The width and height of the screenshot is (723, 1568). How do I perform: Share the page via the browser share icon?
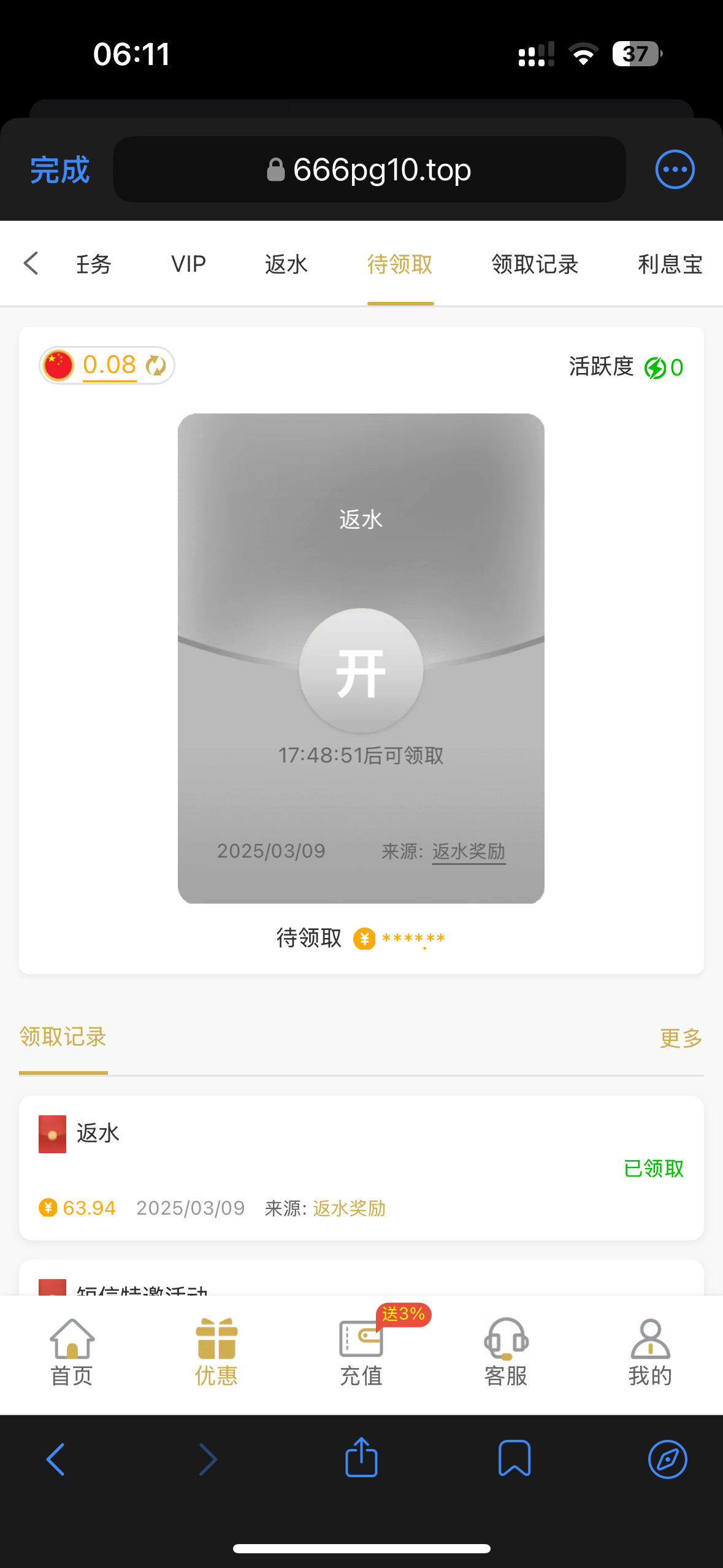361,1459
